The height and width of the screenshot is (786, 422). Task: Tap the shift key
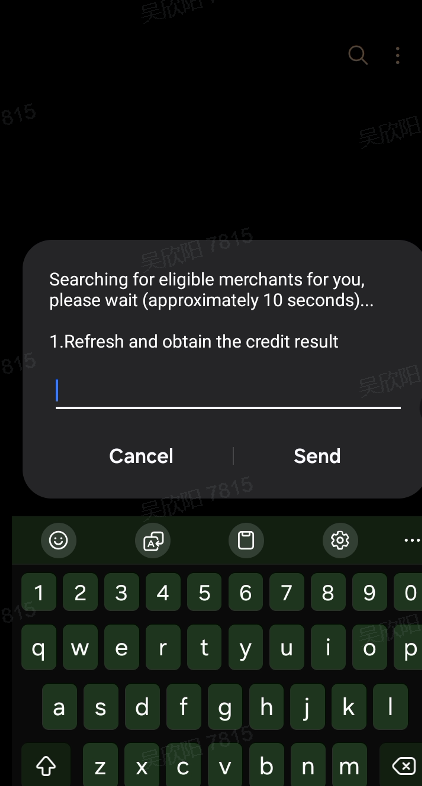pyautogui.click(x=46, y=765)
